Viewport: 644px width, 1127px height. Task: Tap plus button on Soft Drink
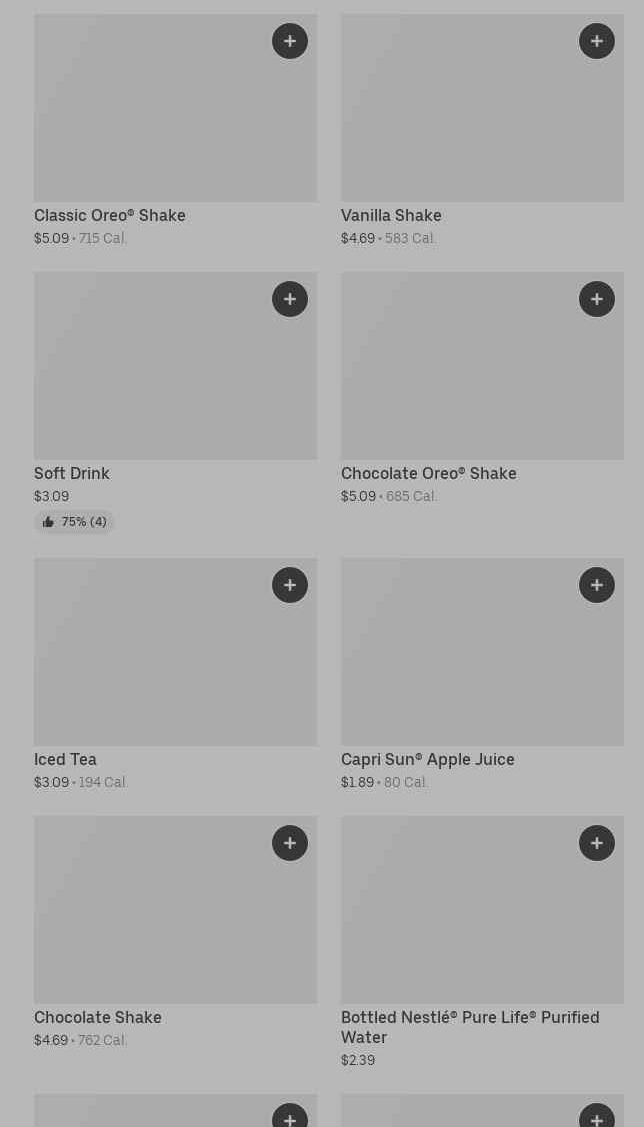[x=290, y=299]
